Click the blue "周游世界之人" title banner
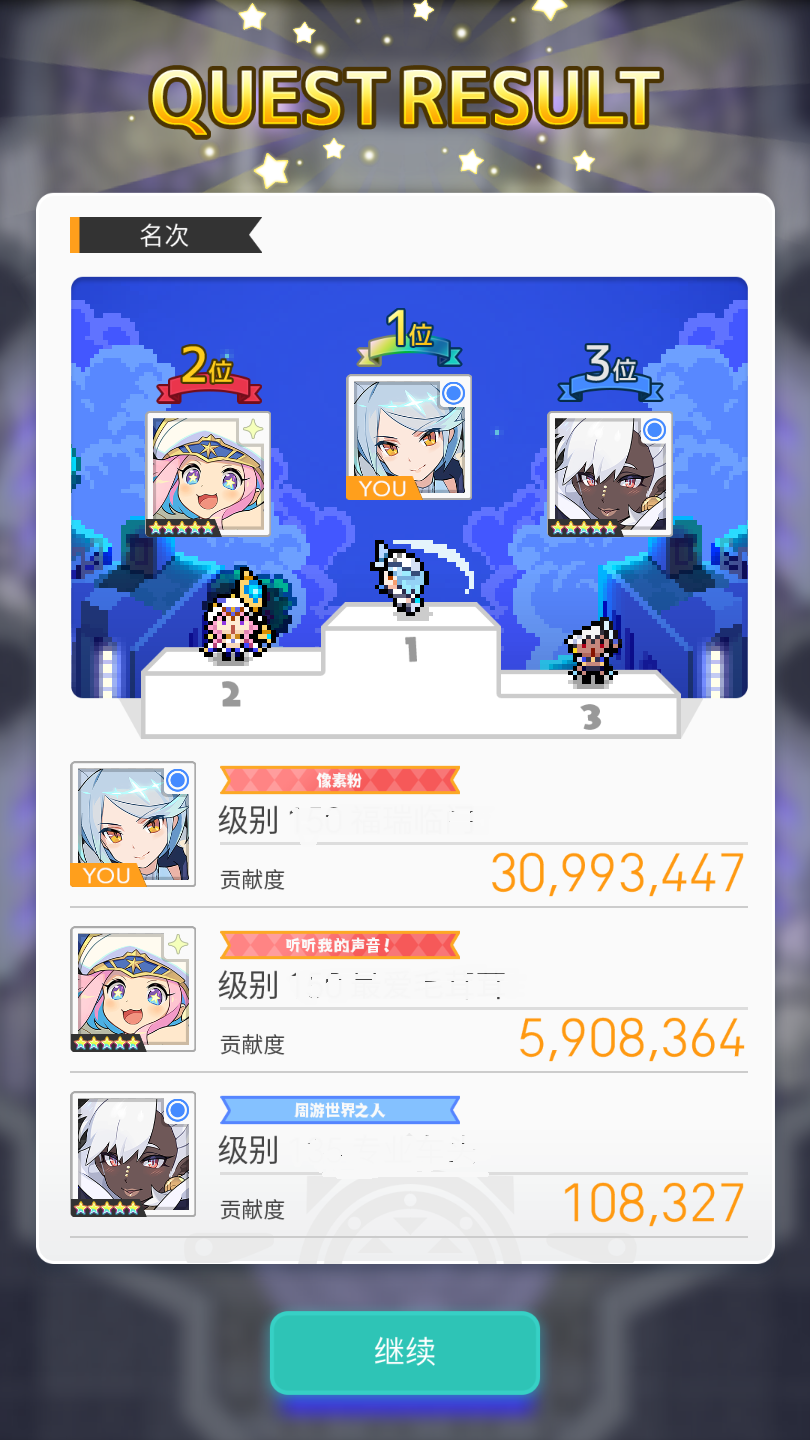Image resolution: width=810 pixels, height=1440 pixels. click(338, 1109)
